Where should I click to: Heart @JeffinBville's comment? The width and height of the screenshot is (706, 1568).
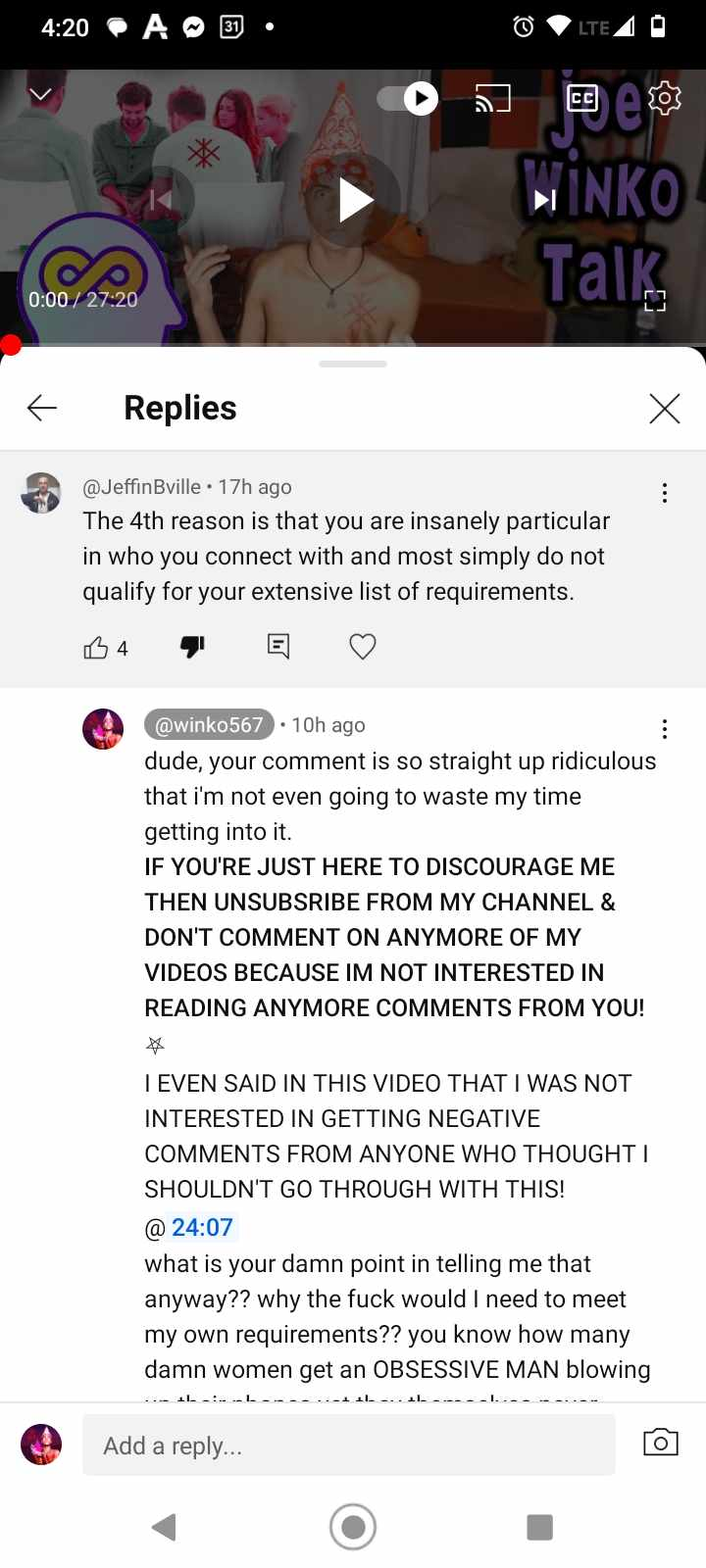[x=363, y=647]
